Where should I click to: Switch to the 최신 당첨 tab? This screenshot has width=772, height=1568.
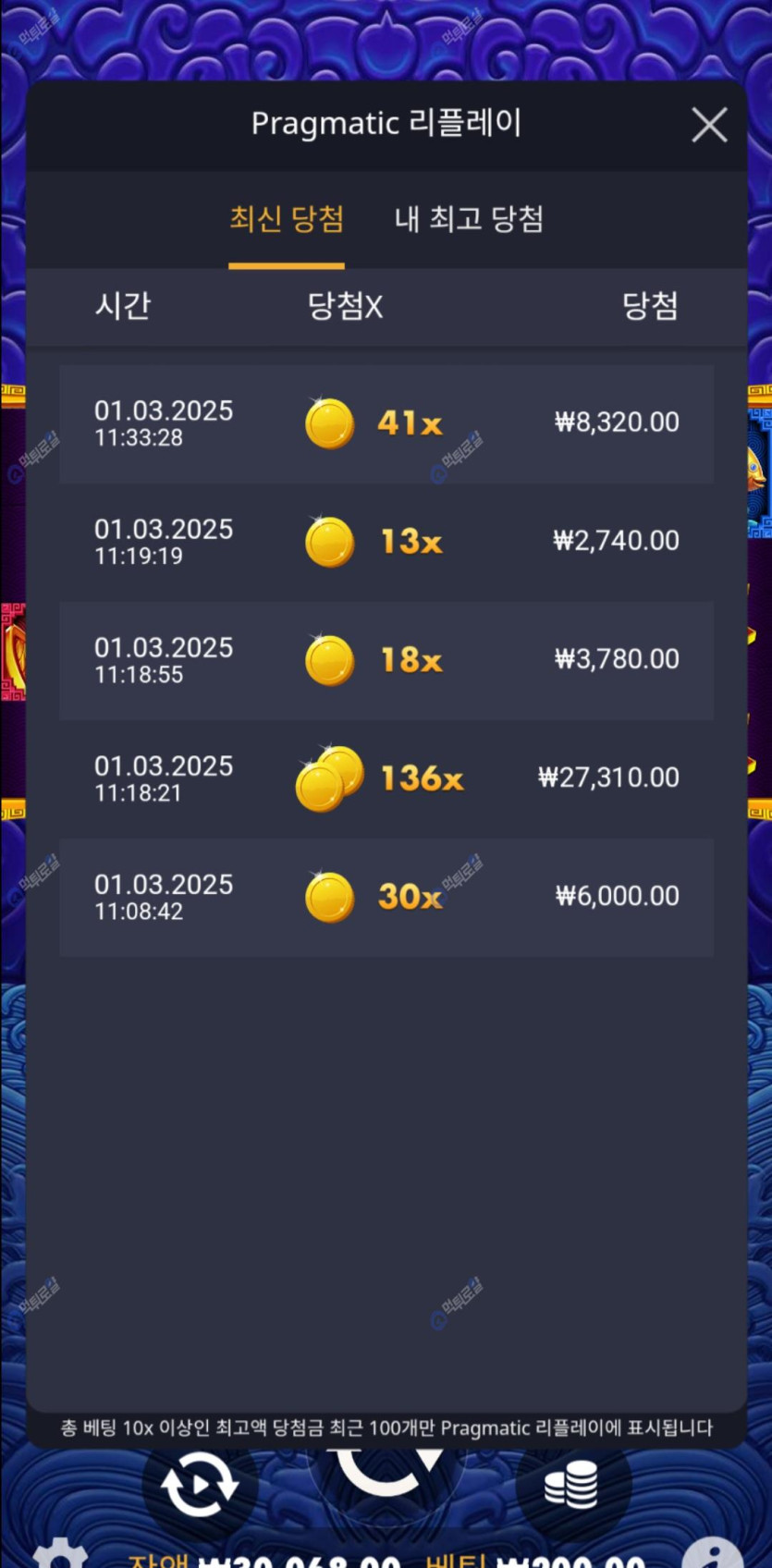(x=287, y=220)
